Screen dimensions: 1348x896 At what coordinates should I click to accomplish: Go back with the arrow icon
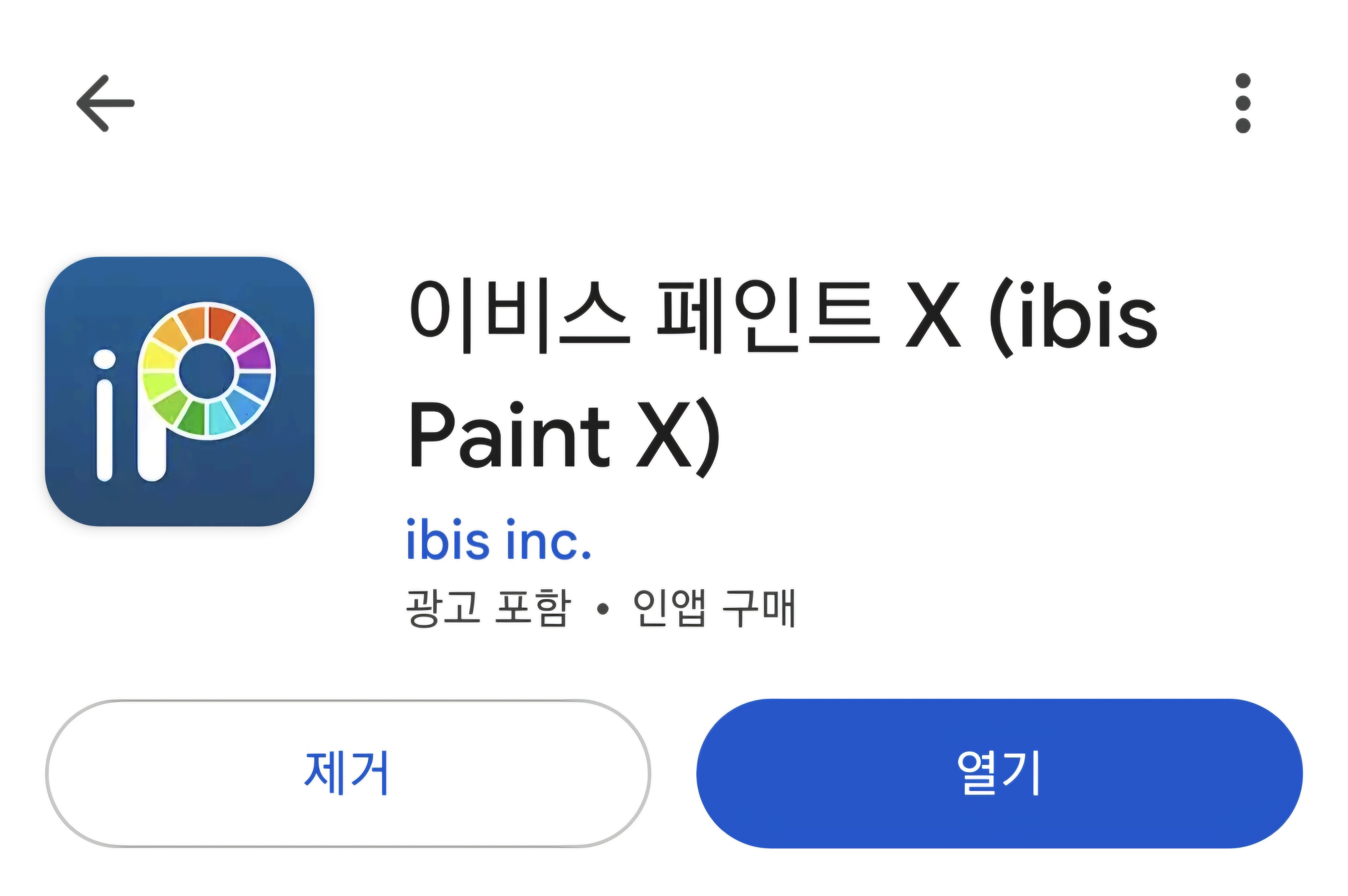[x=105, y=104]
